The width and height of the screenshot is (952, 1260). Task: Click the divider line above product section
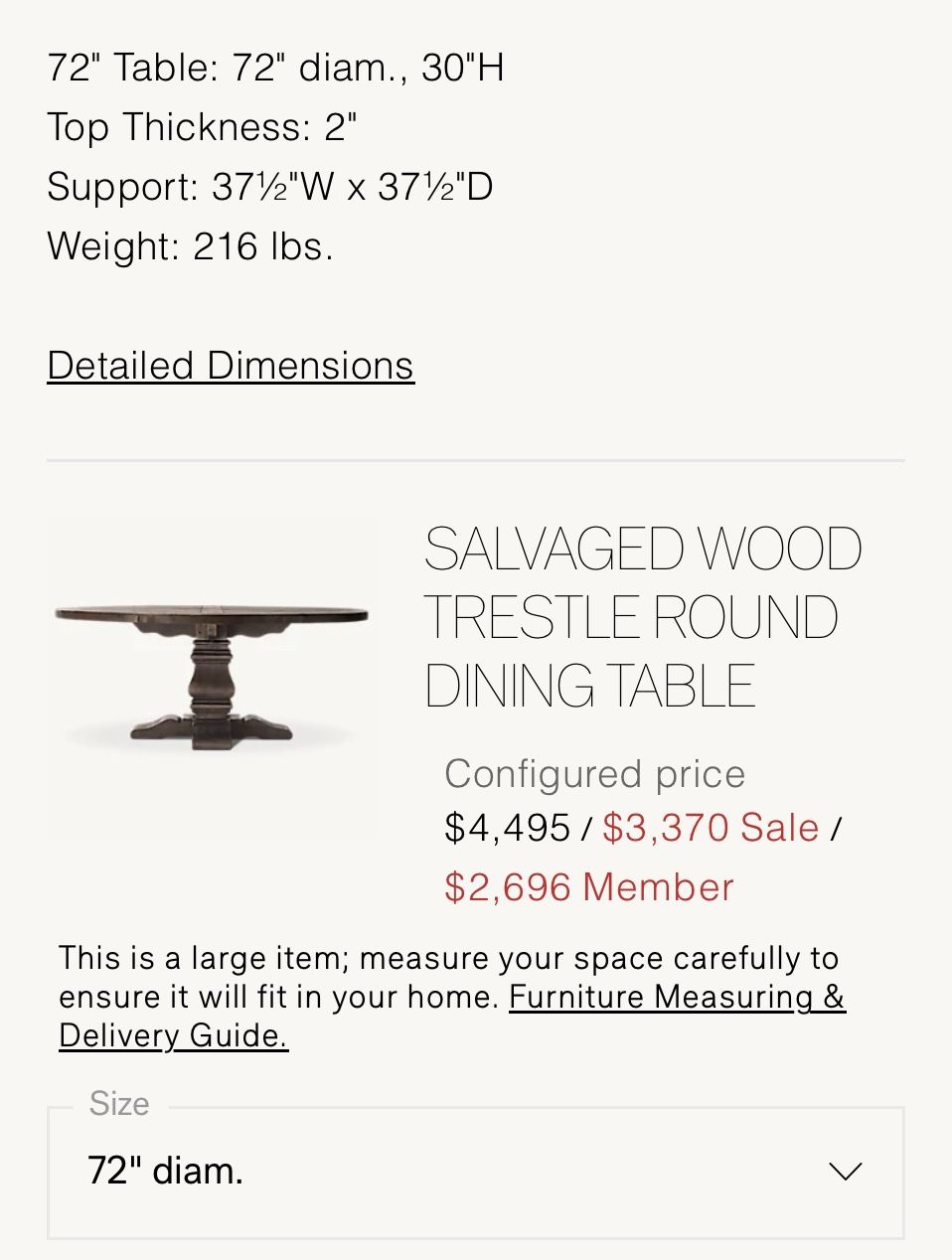pyautogui.click(x=476, y=459)
